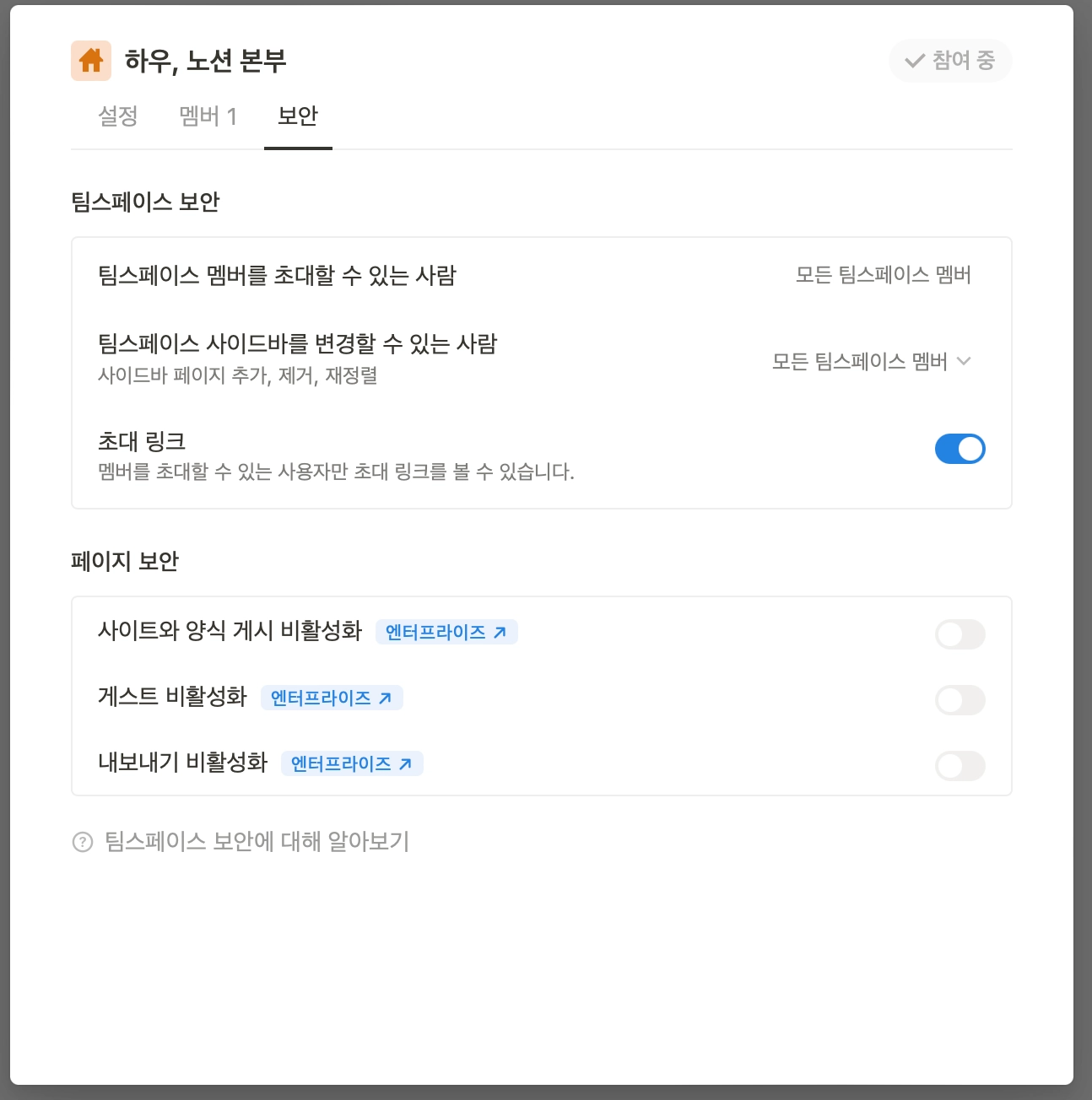Switch to the 설정 tab
1092x1100 pixels.
pyautogui.click(x=117, y=116)
